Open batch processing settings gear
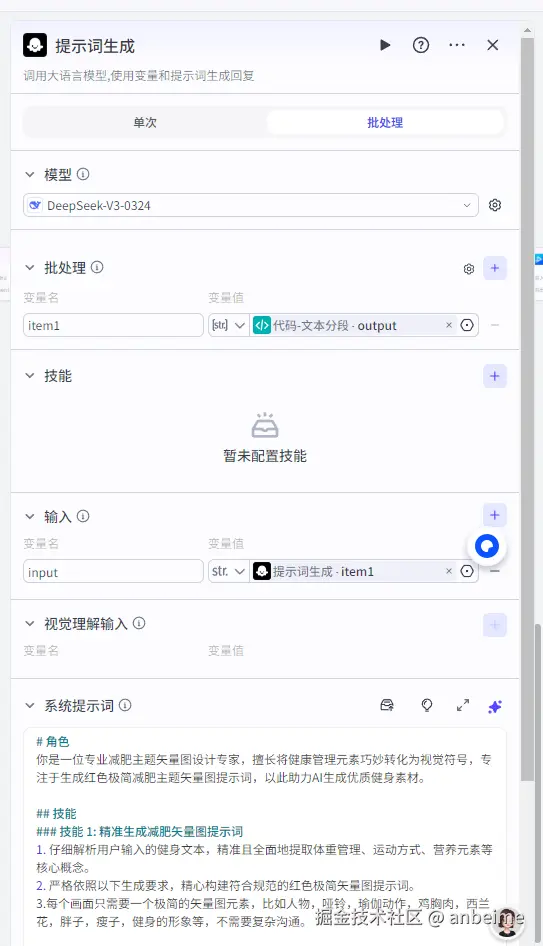This screenshot has width=543, height=946. coord(469,269)
